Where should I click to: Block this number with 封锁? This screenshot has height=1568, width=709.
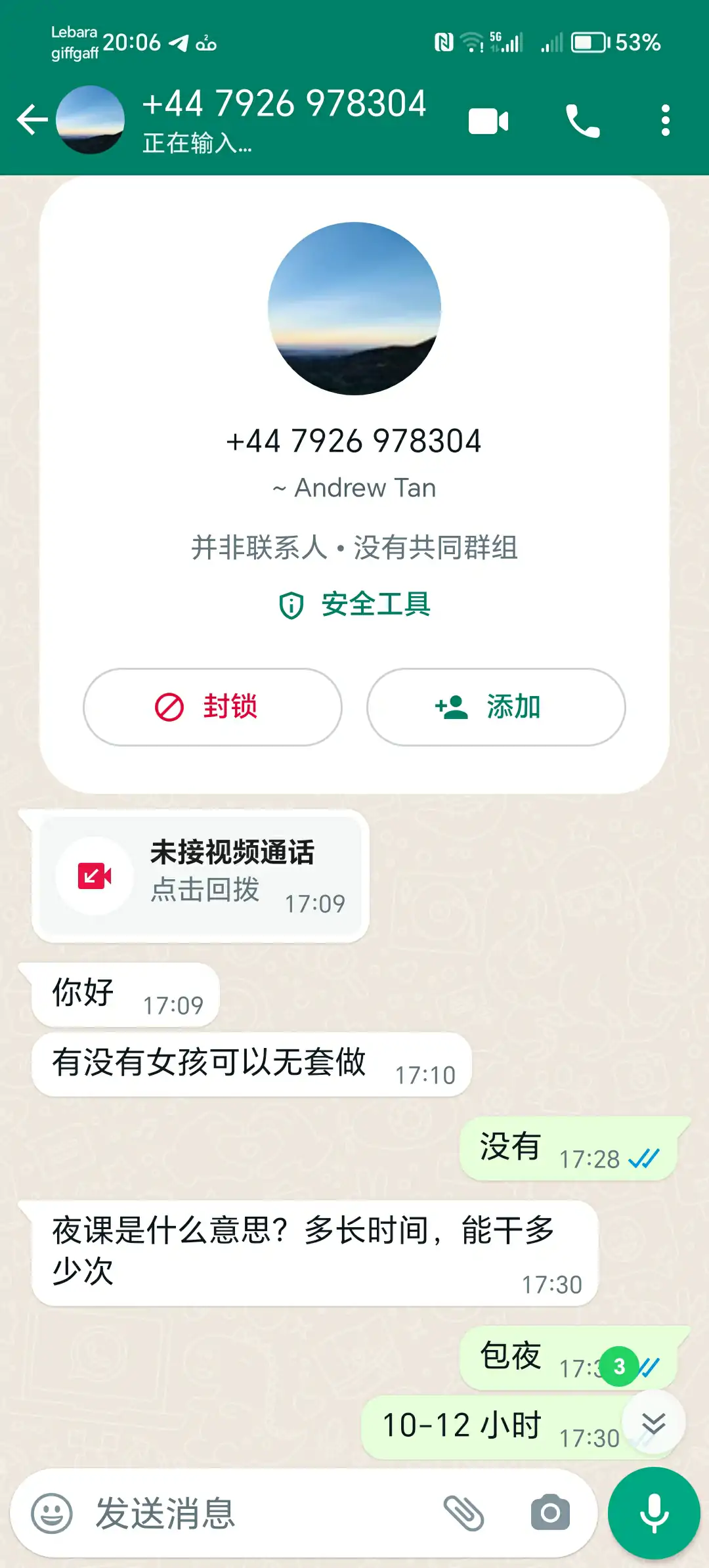(x=213, y=707)
